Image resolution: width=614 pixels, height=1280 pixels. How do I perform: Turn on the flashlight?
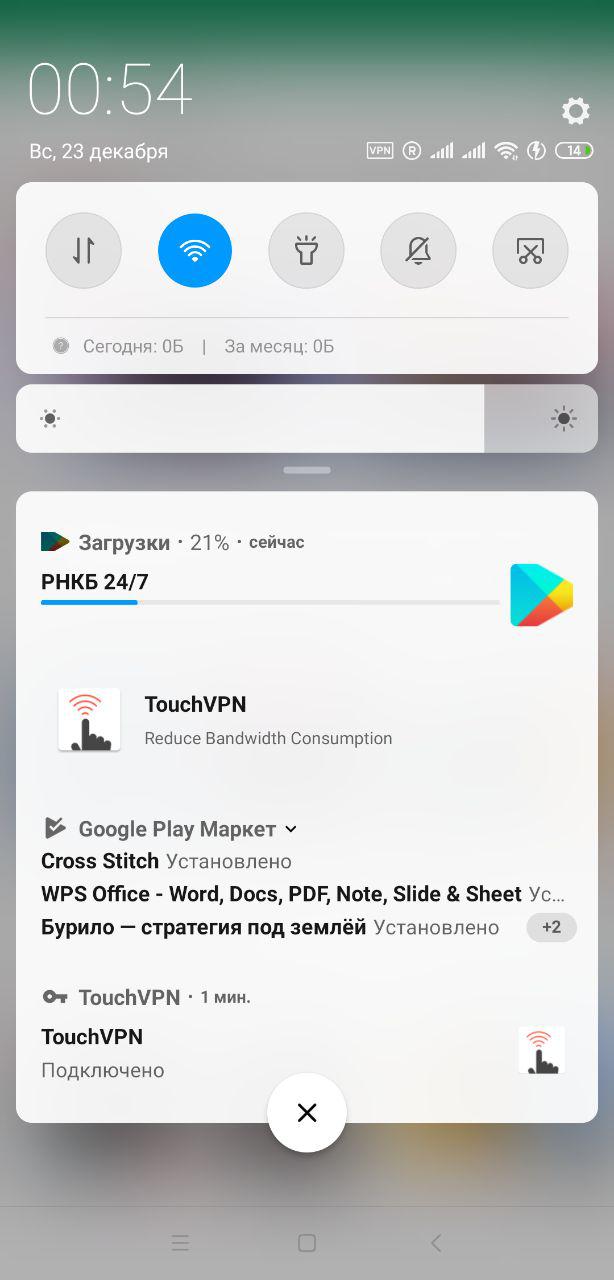click(306, 251)
